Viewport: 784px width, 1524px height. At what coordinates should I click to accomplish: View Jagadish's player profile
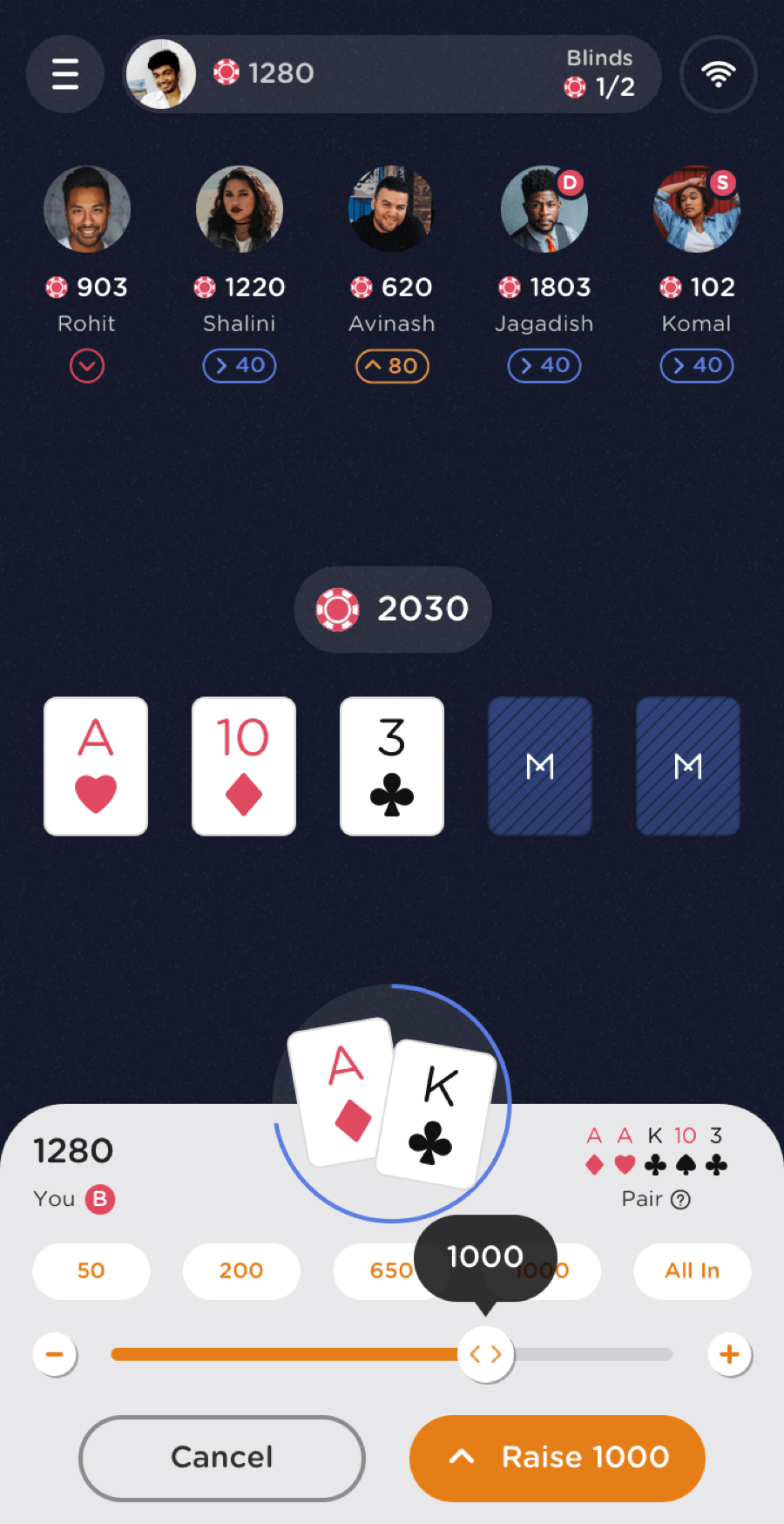(x=544, y=209)
